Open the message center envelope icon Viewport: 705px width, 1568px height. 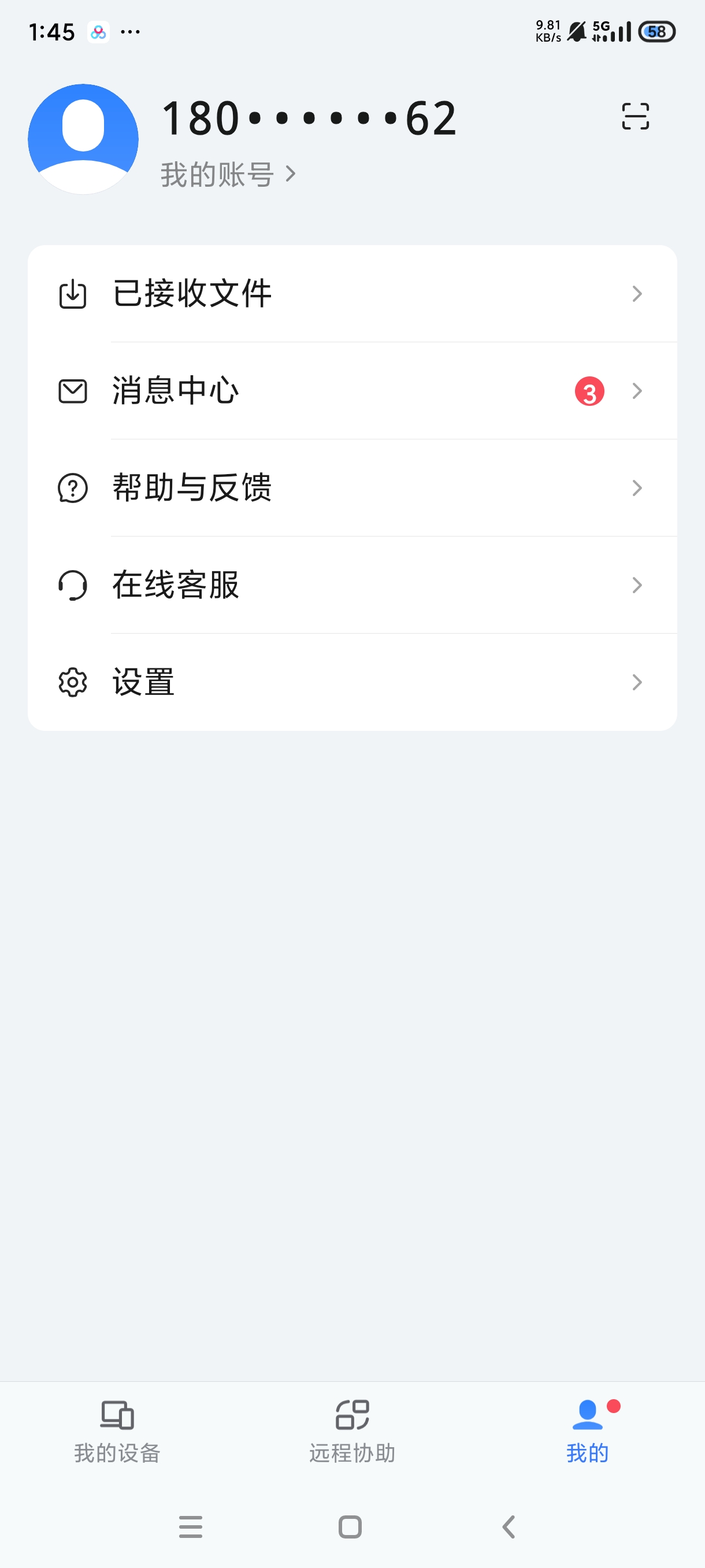pos(72,391)
